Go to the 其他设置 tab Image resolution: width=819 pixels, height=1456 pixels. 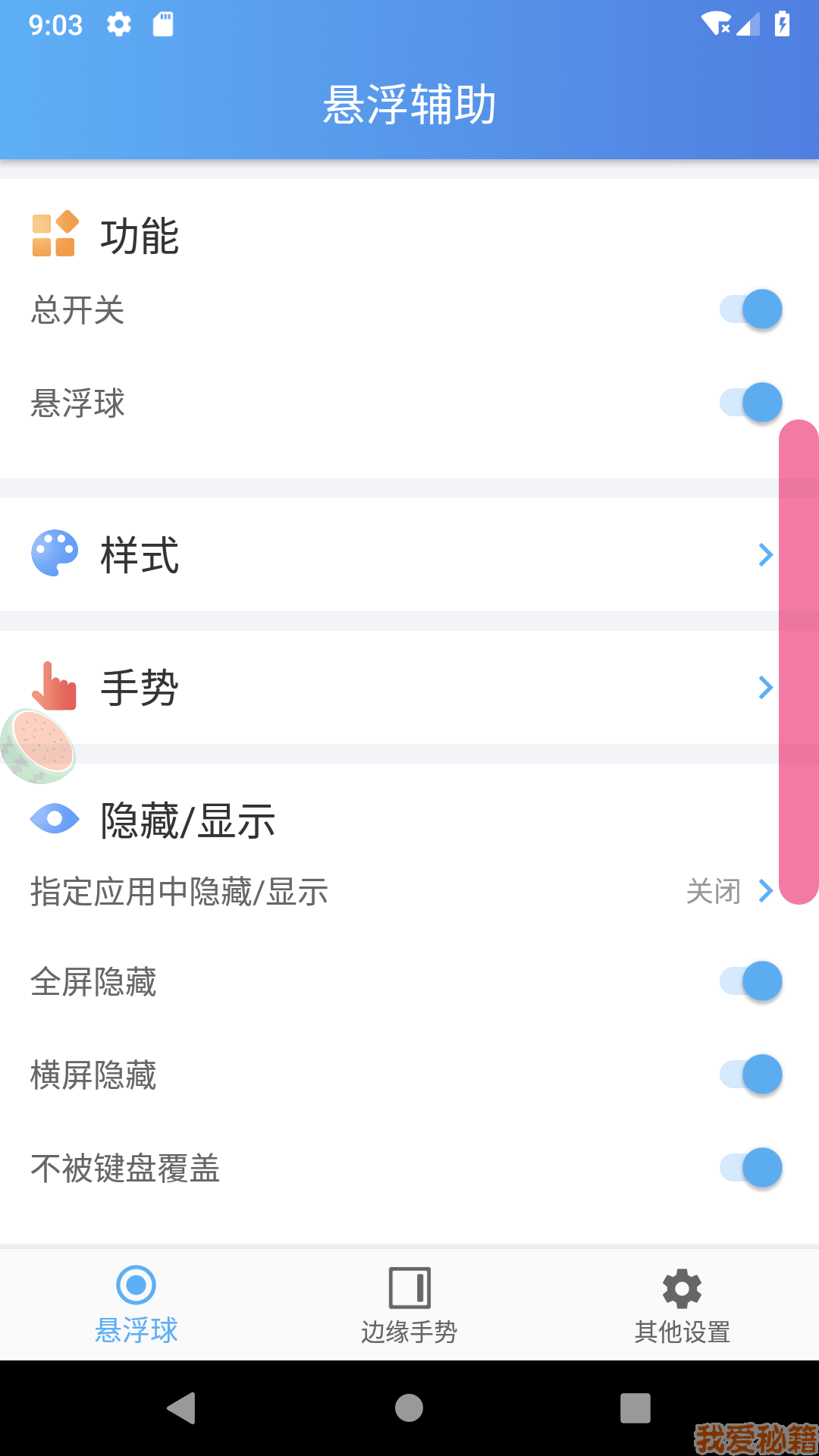point(682,1303)
